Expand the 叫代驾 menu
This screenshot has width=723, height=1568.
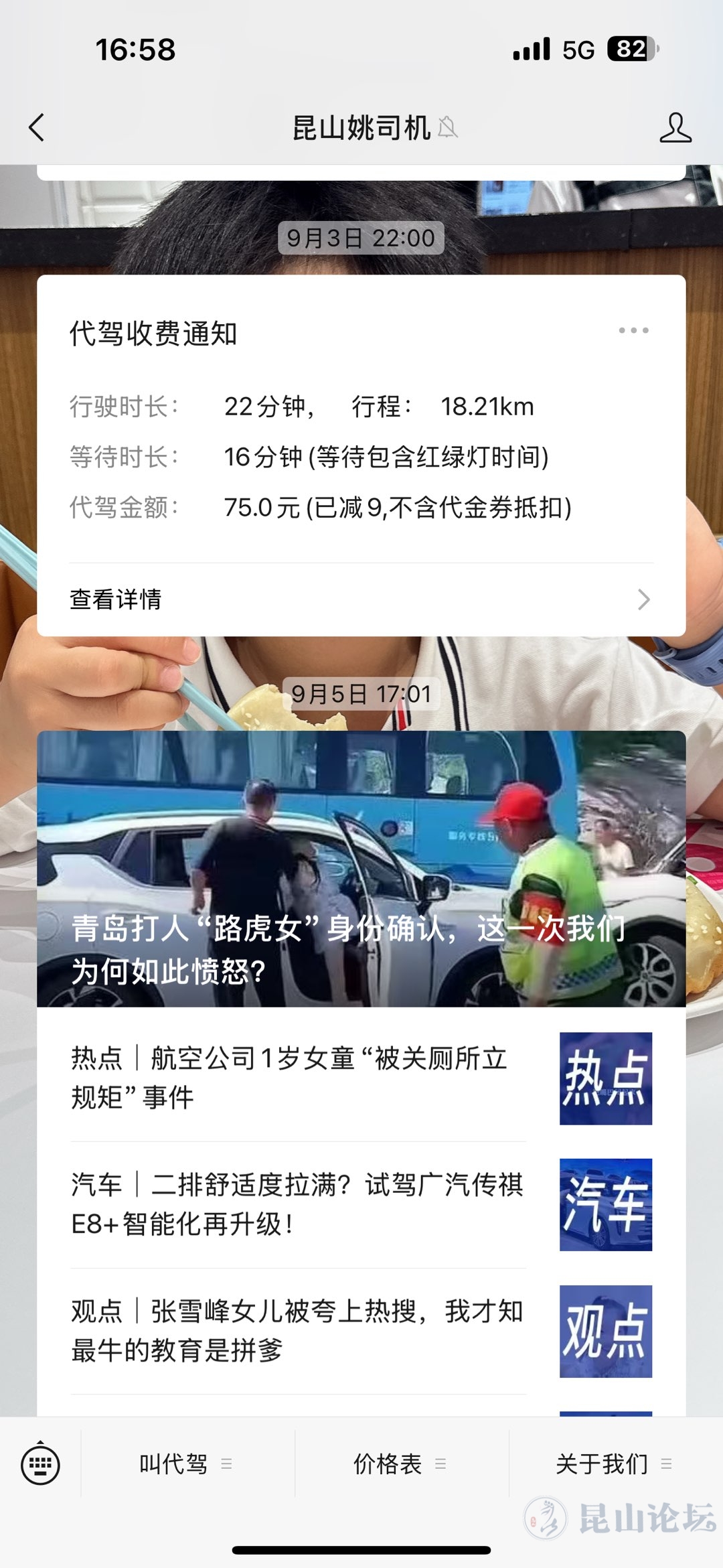pyautogui.click(x=186, y=1464)
